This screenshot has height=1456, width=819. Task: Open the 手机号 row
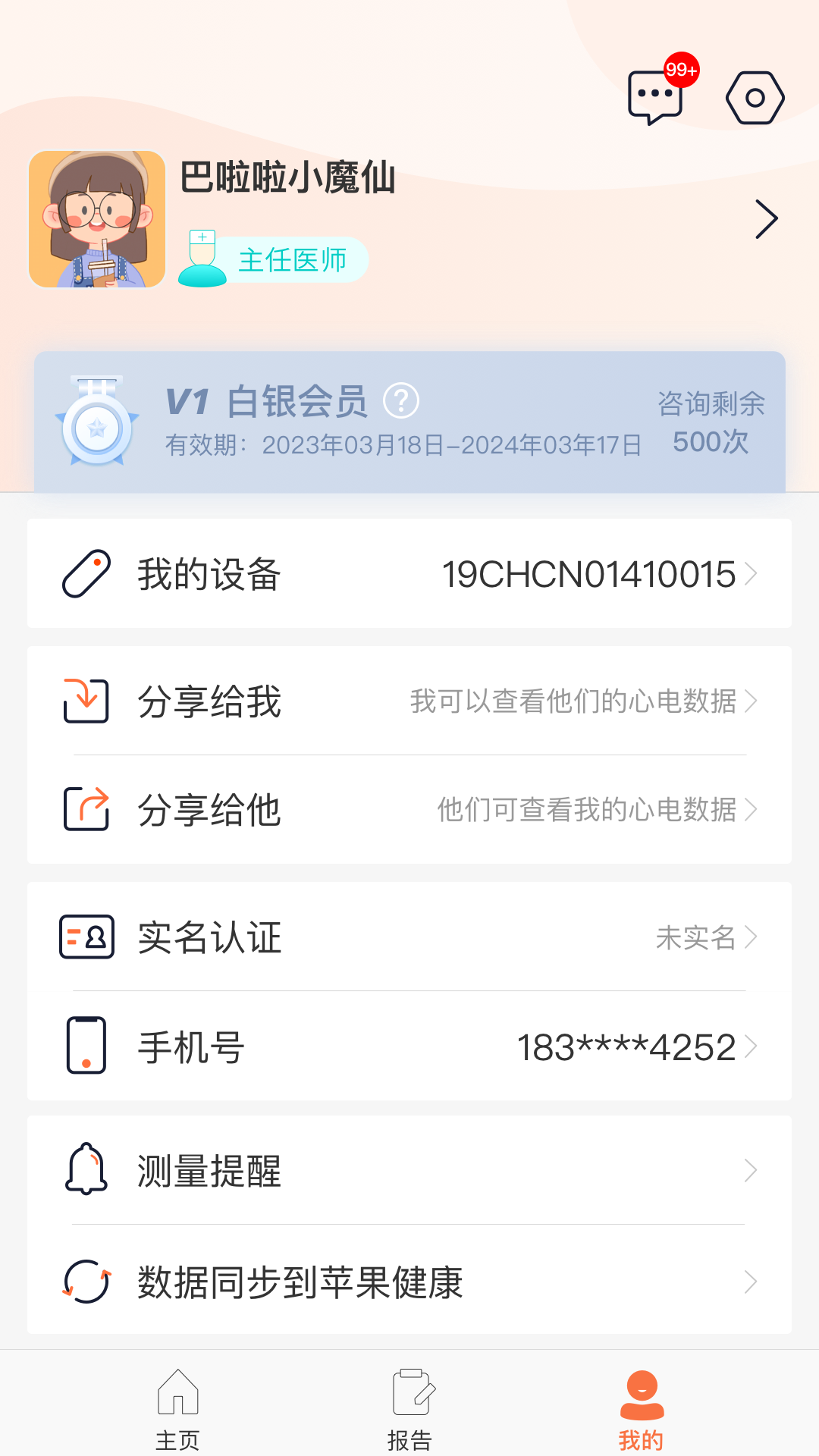[409, 1046]
